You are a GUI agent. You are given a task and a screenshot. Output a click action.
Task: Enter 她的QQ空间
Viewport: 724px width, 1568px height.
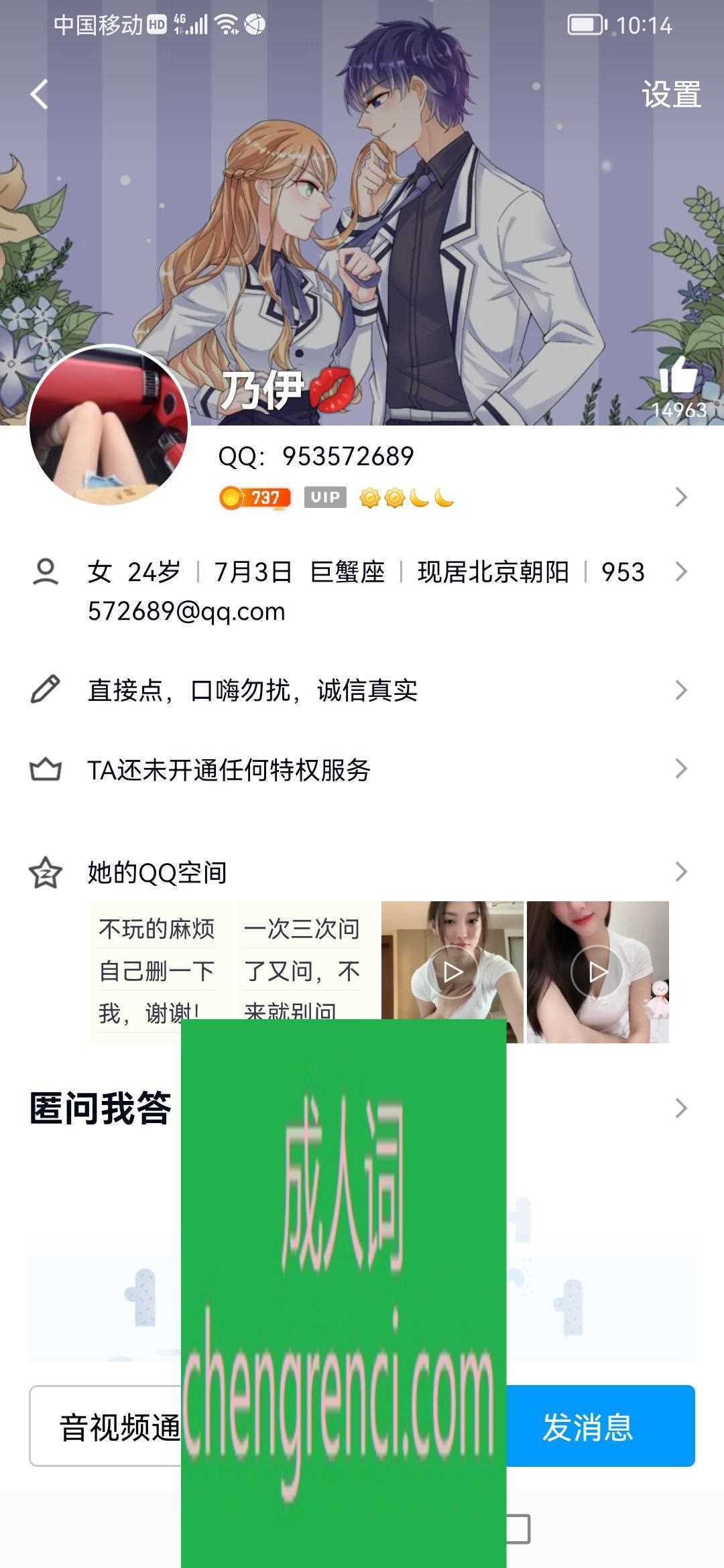coord(362,872)
